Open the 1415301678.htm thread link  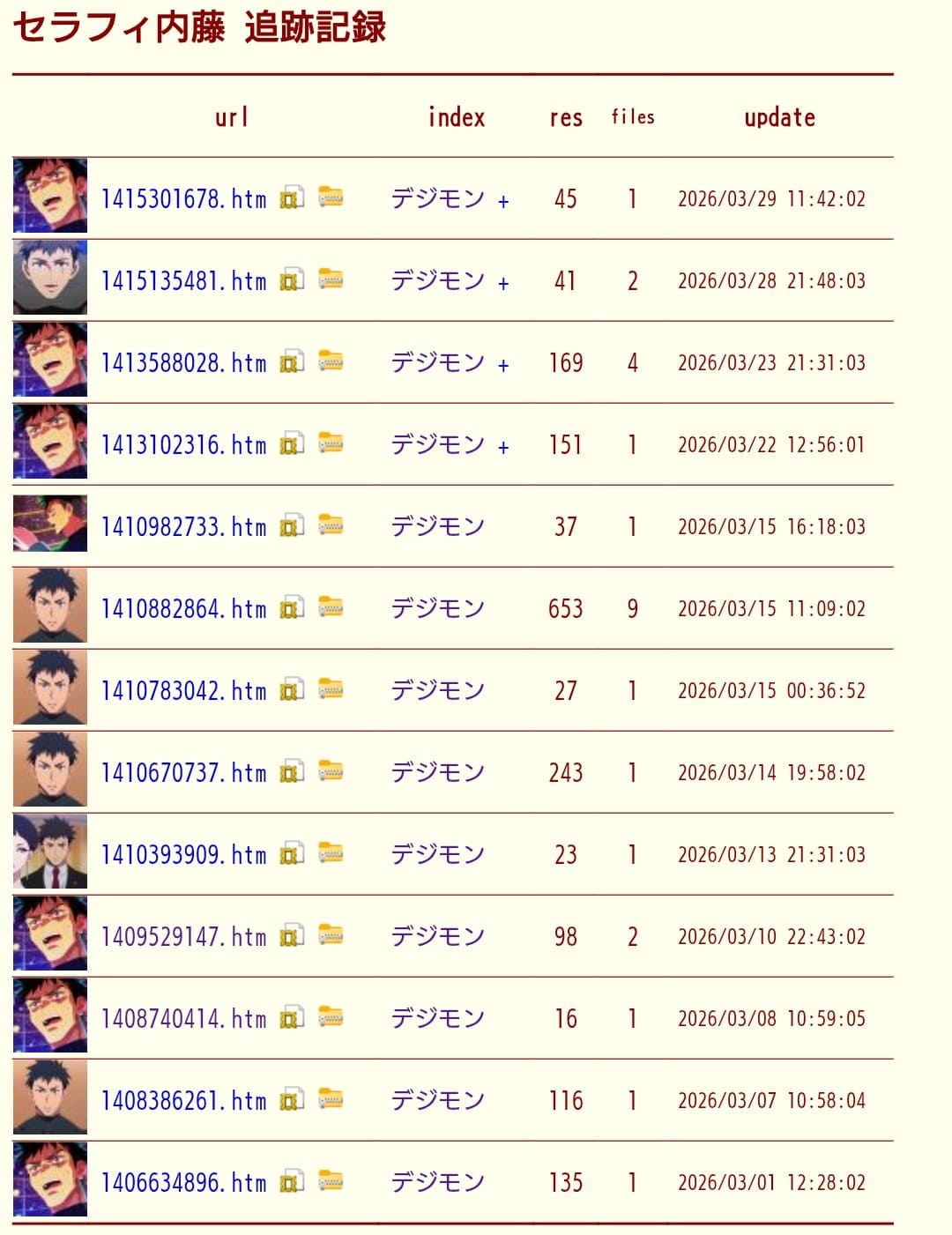pos(183,199)
